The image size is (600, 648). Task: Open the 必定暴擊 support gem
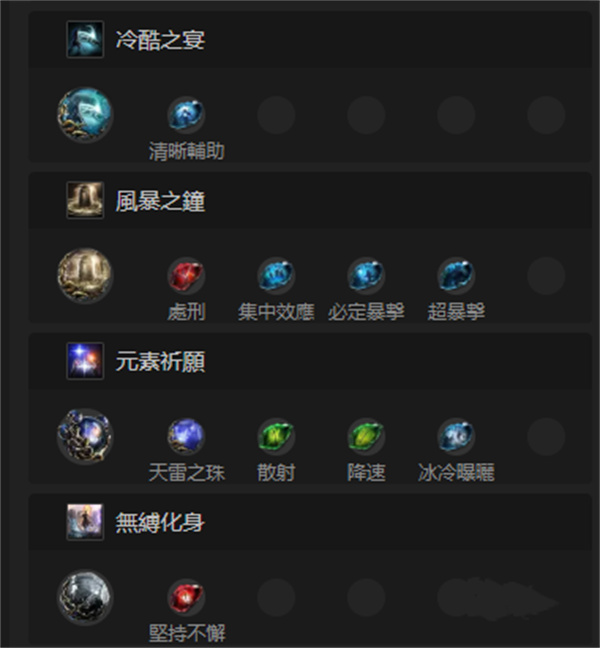click(366, 276)
